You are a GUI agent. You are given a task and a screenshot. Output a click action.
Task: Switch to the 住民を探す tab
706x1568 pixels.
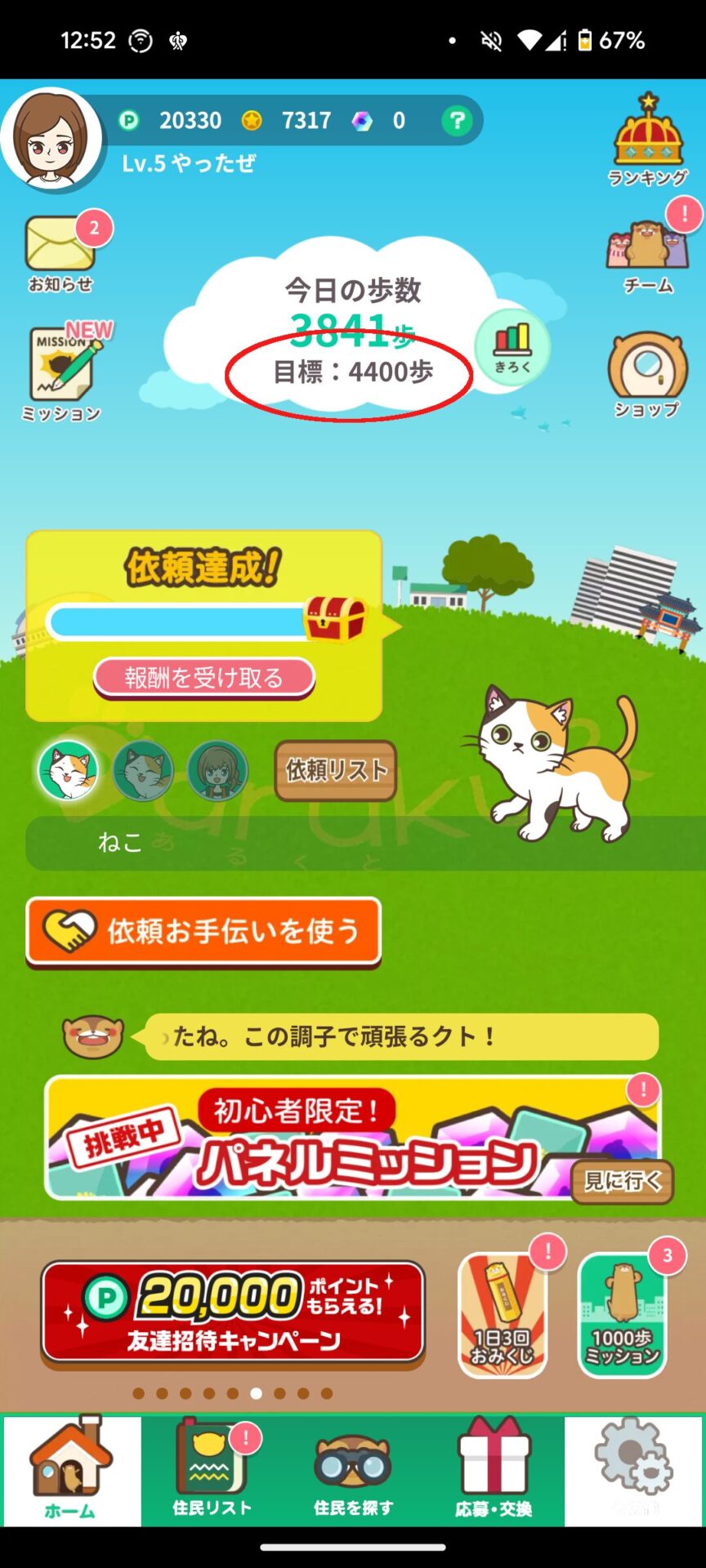[x=353, y=1471]
